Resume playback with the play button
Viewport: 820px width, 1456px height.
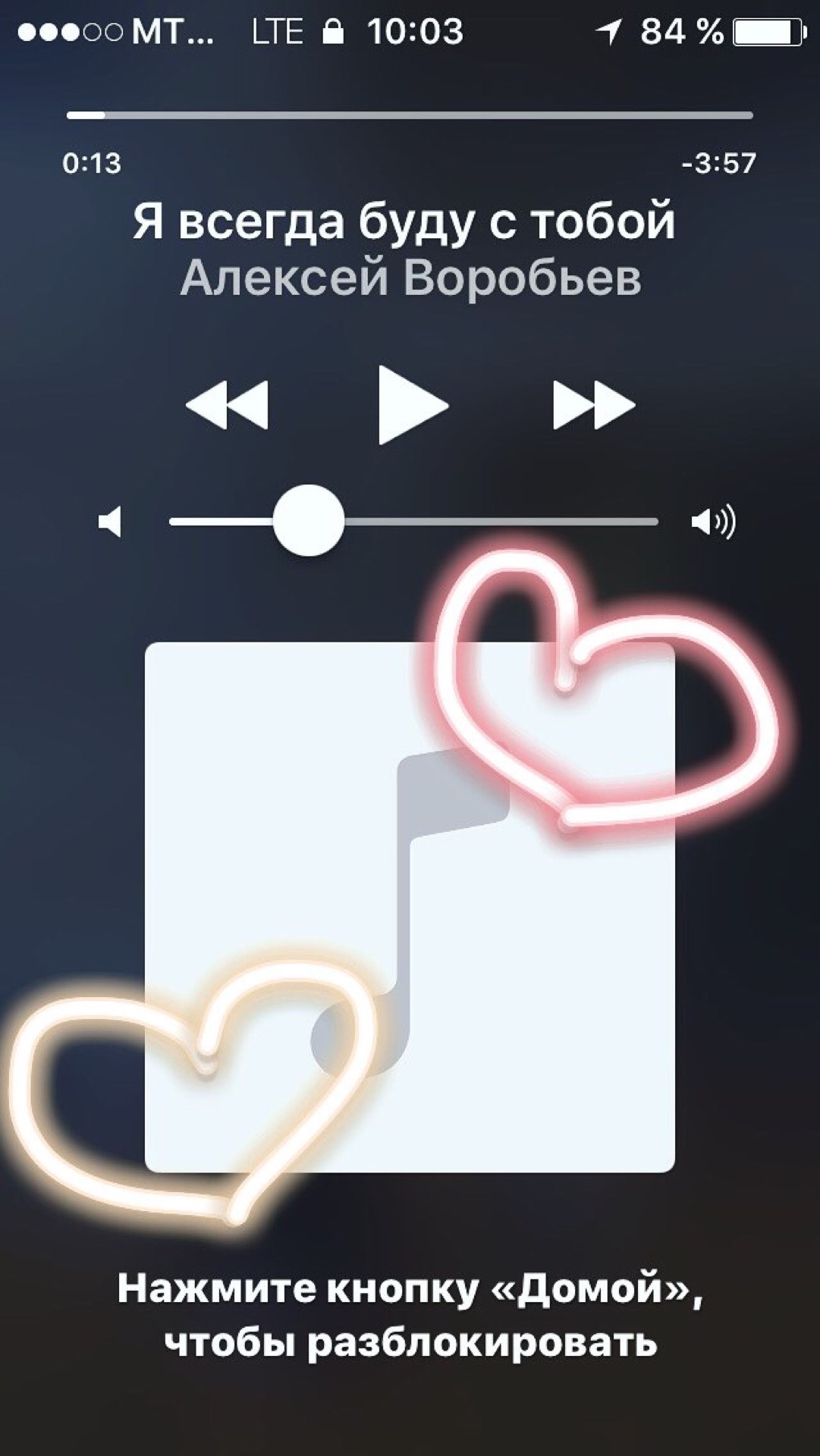[x=410, y=405]
